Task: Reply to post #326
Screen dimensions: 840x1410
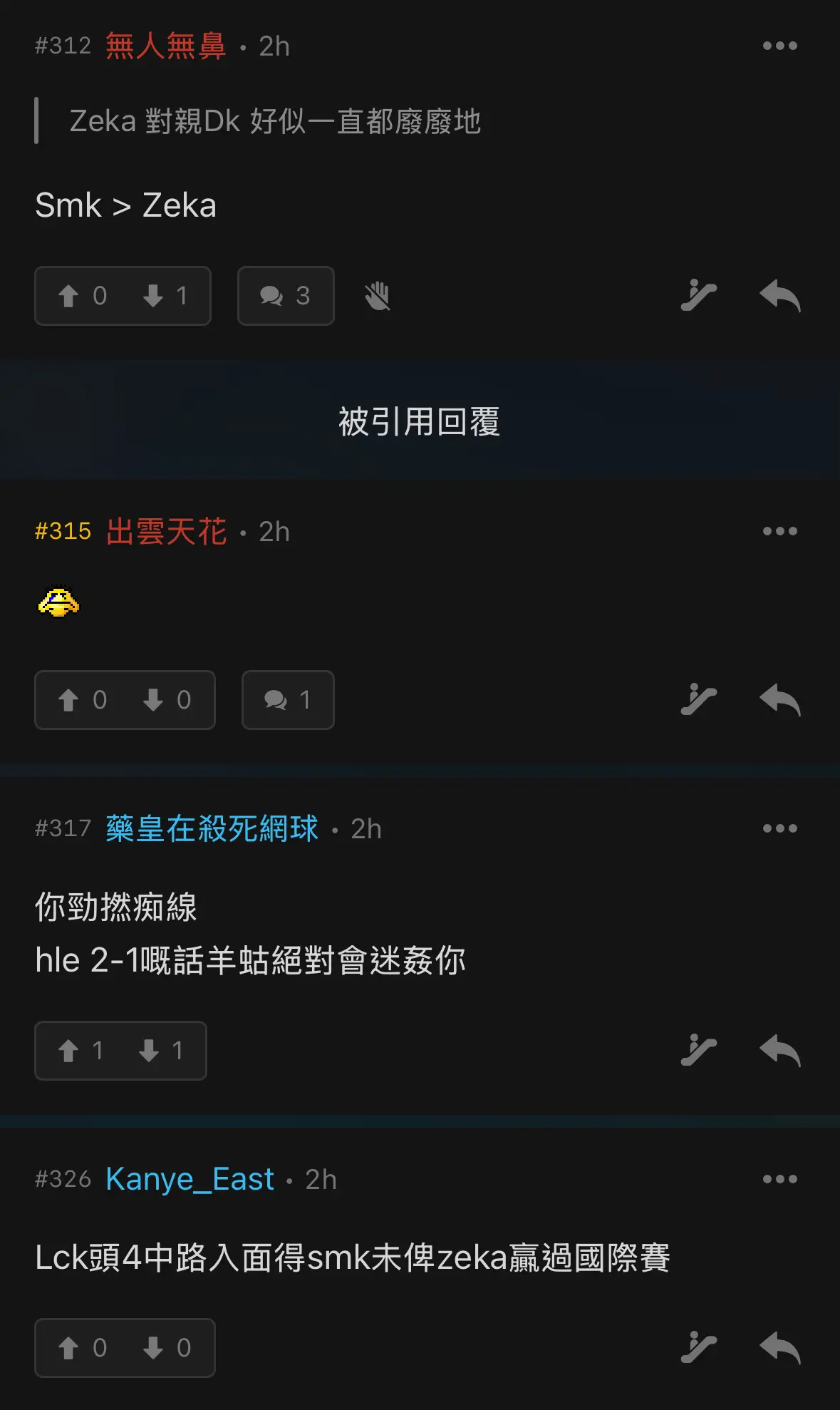Action: click(x=779, y=1348)
